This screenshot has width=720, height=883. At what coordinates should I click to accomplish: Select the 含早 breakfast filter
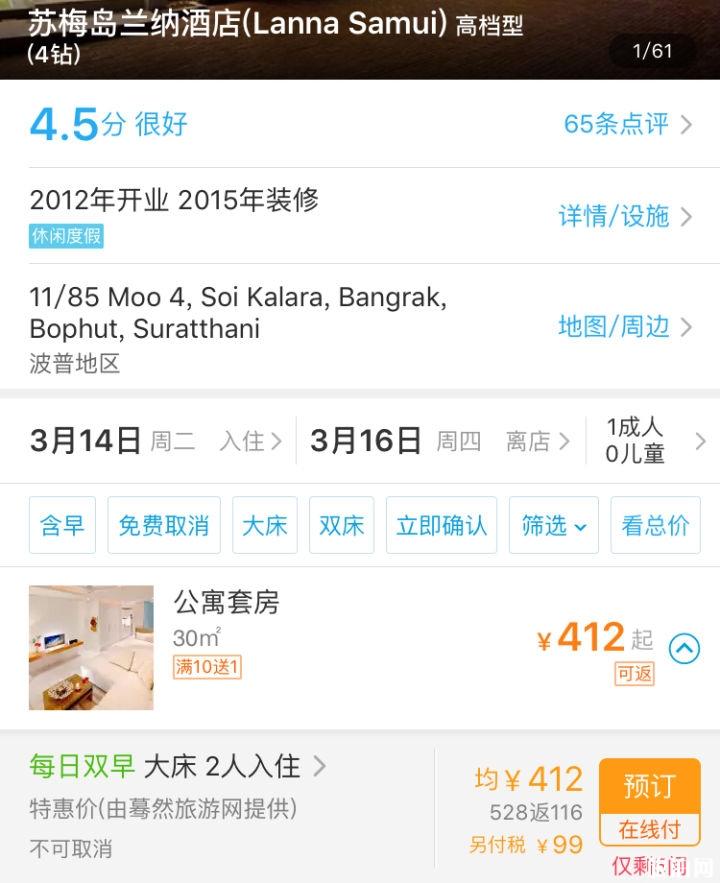click(62, 525)
